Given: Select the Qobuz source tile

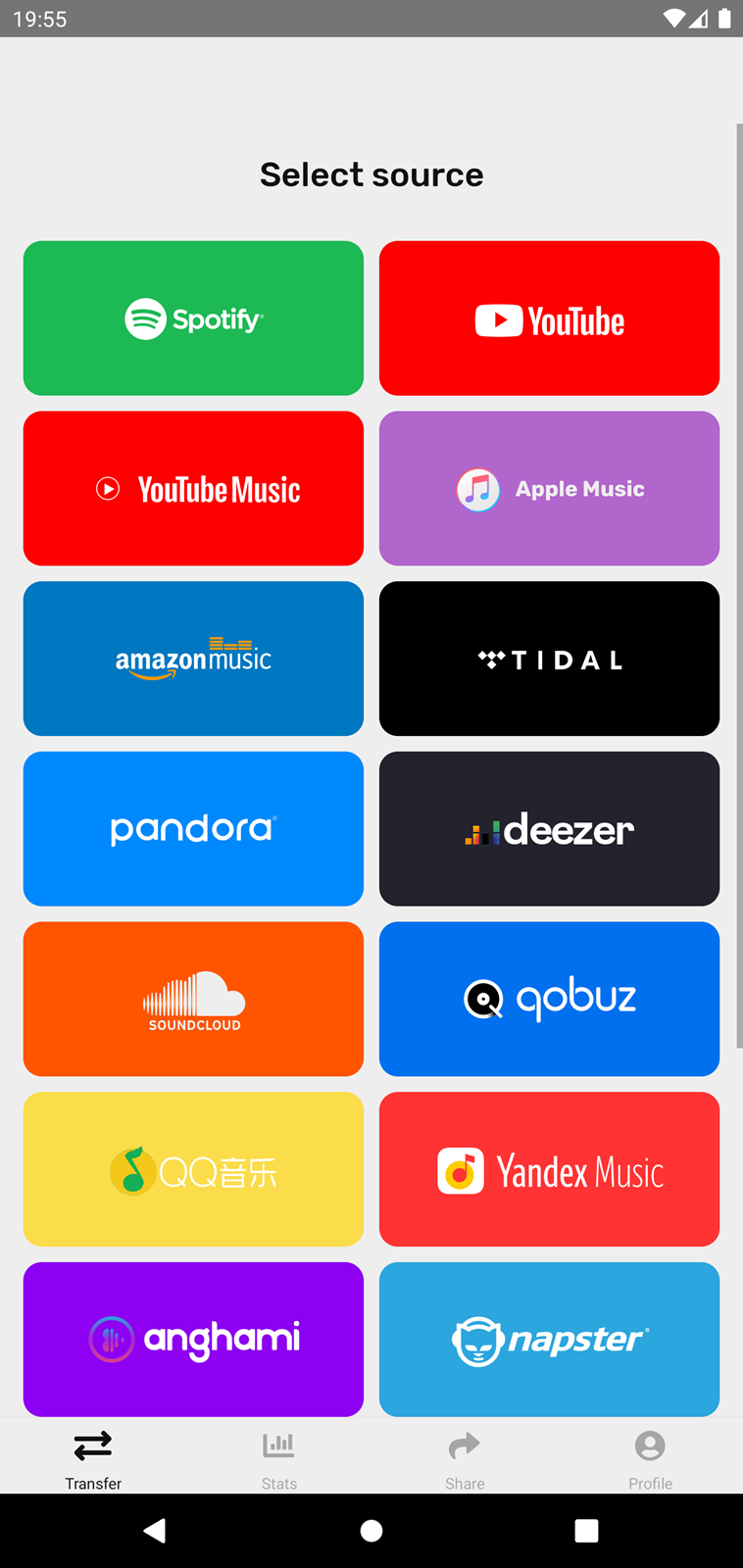Looking at the screenshot, I should 549,999.
